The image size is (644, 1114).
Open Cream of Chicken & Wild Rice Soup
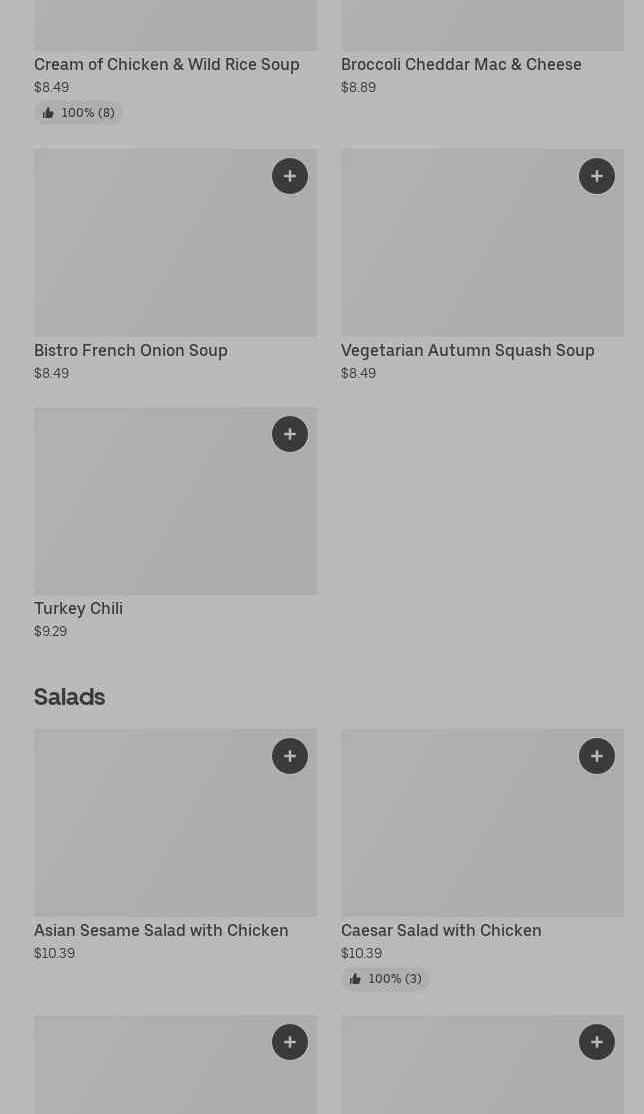[166, 65]
